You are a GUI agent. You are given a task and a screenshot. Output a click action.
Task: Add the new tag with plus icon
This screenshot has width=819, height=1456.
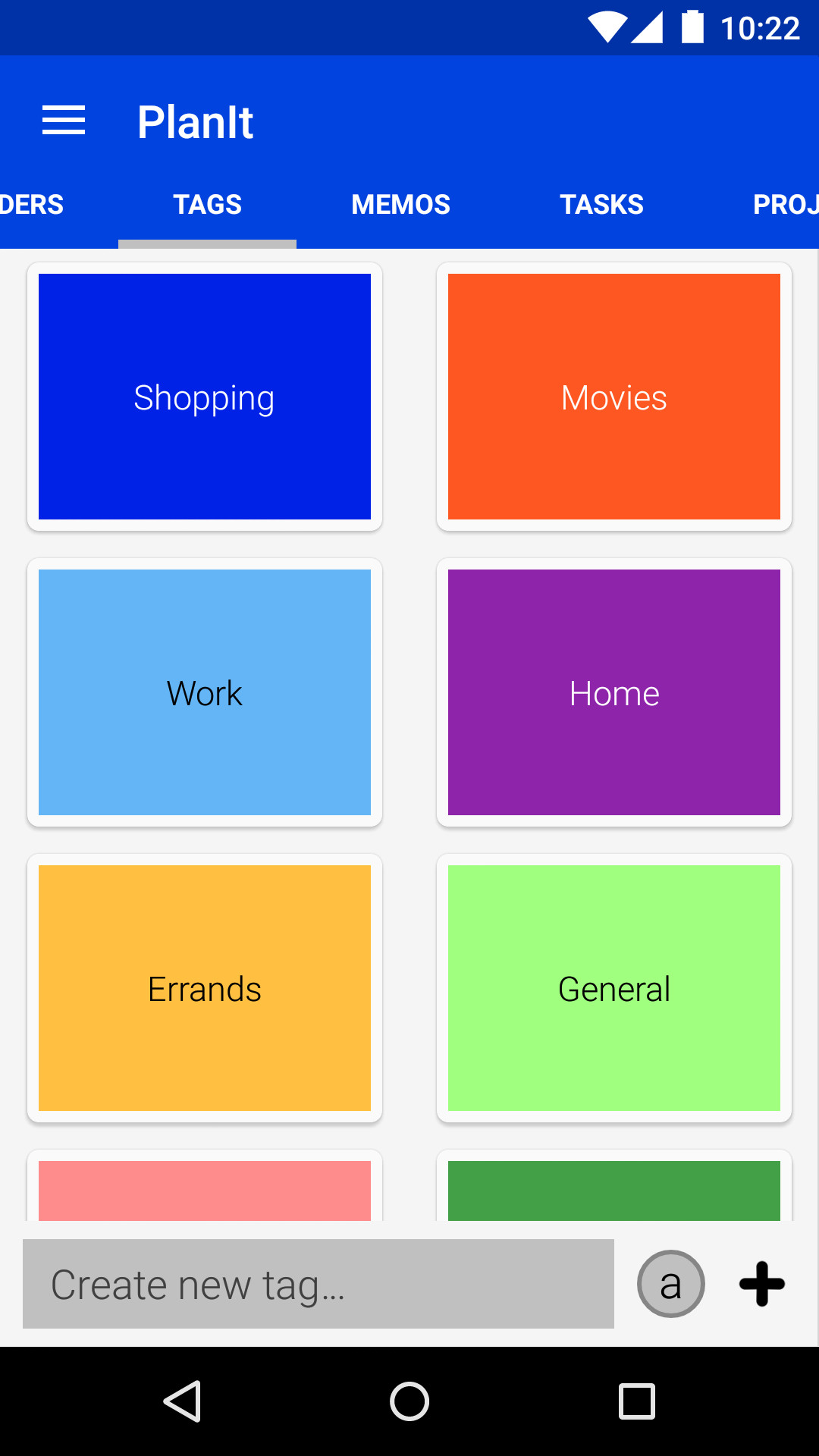click(762, 1284)
